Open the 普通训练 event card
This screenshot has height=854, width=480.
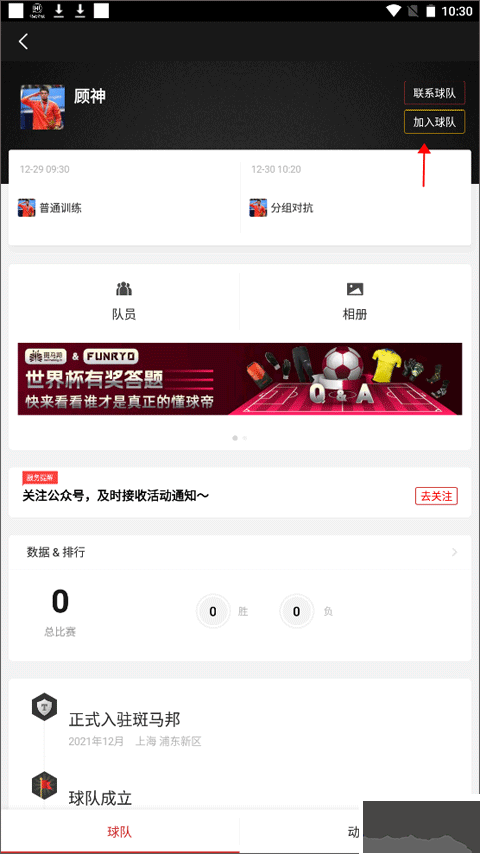(x=124, y=198)
